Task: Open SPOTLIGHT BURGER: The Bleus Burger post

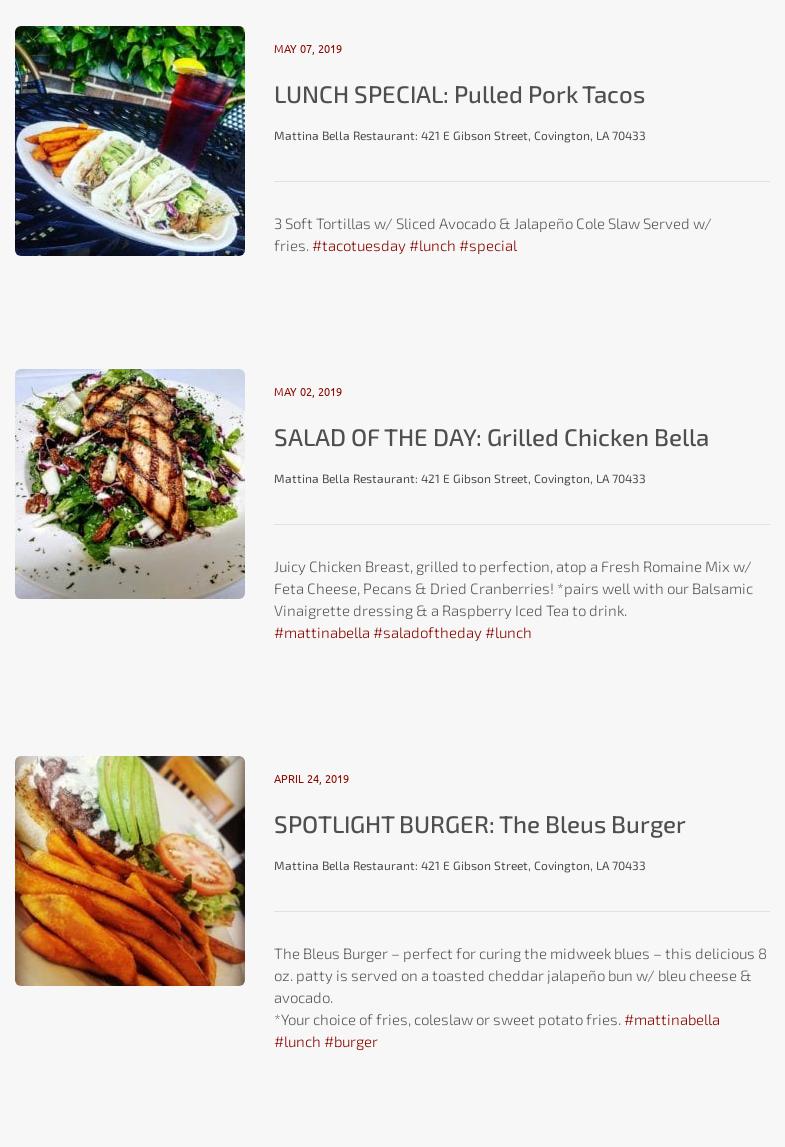Action: [479, 824]
